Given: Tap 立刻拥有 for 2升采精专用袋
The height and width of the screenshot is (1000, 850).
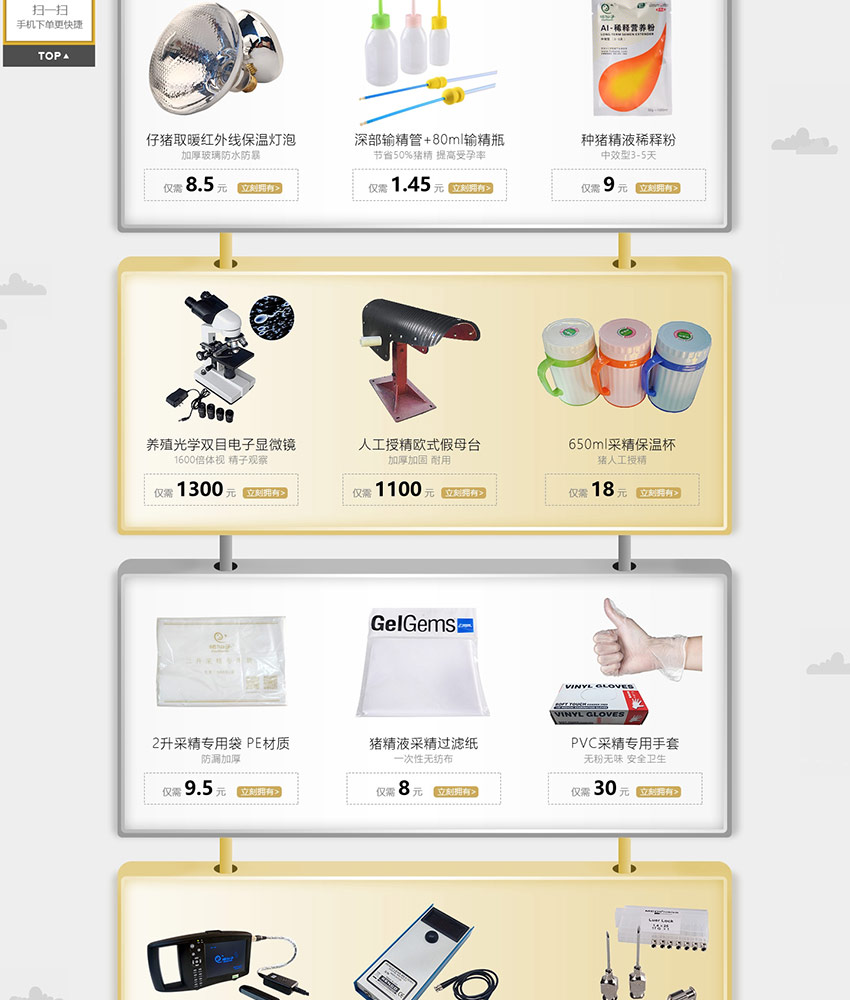Looking at the screenshot, I should coord(260,792).
